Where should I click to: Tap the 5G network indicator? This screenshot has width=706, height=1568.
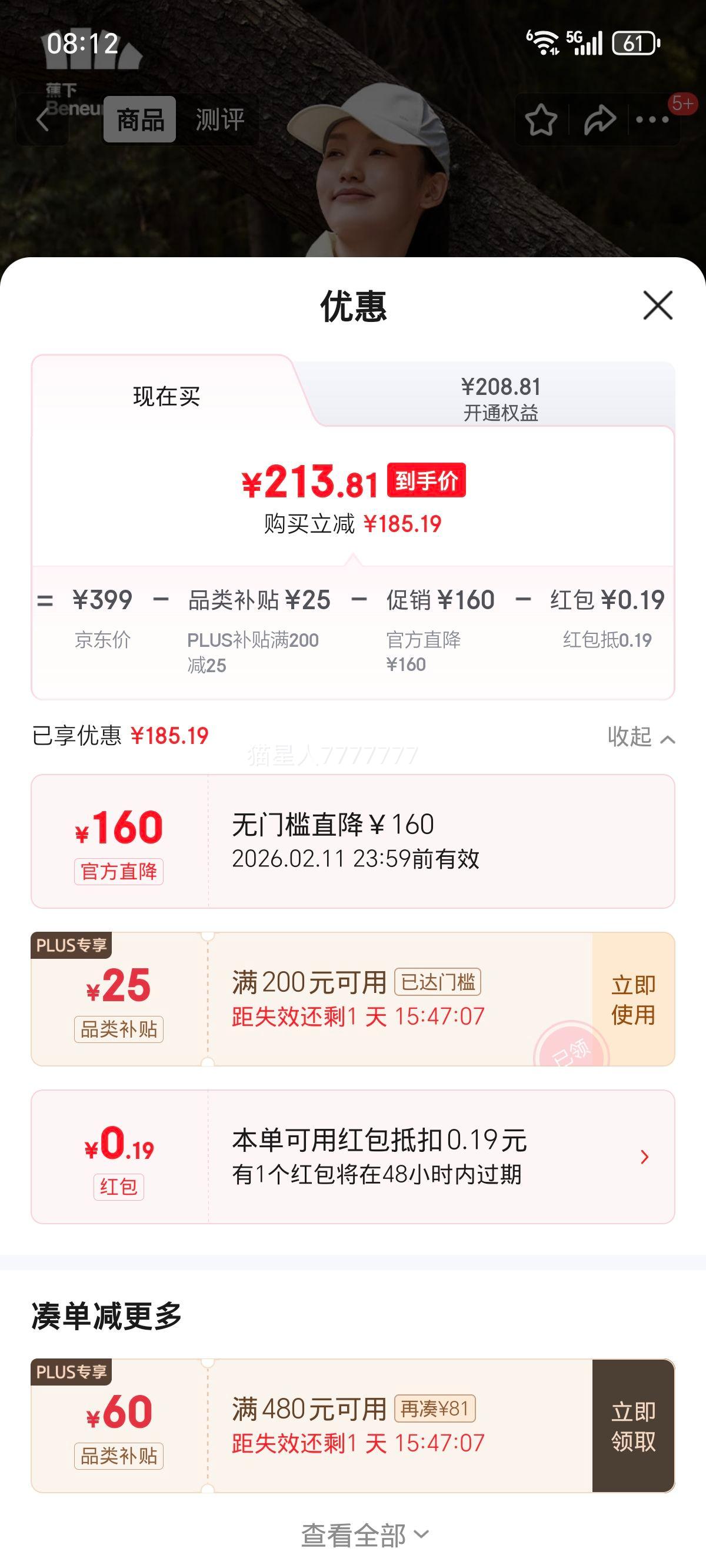click(574, 38)
